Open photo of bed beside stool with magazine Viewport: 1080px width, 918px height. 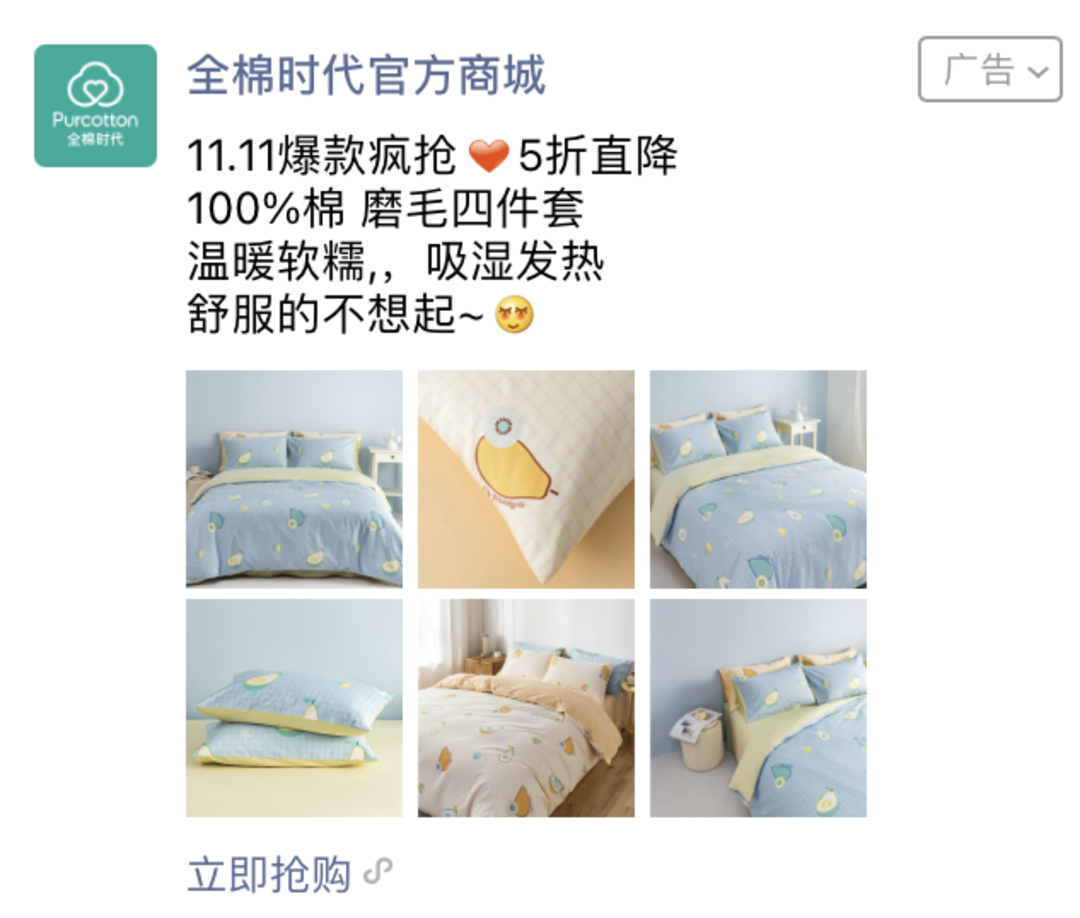(x=758, y=708)
